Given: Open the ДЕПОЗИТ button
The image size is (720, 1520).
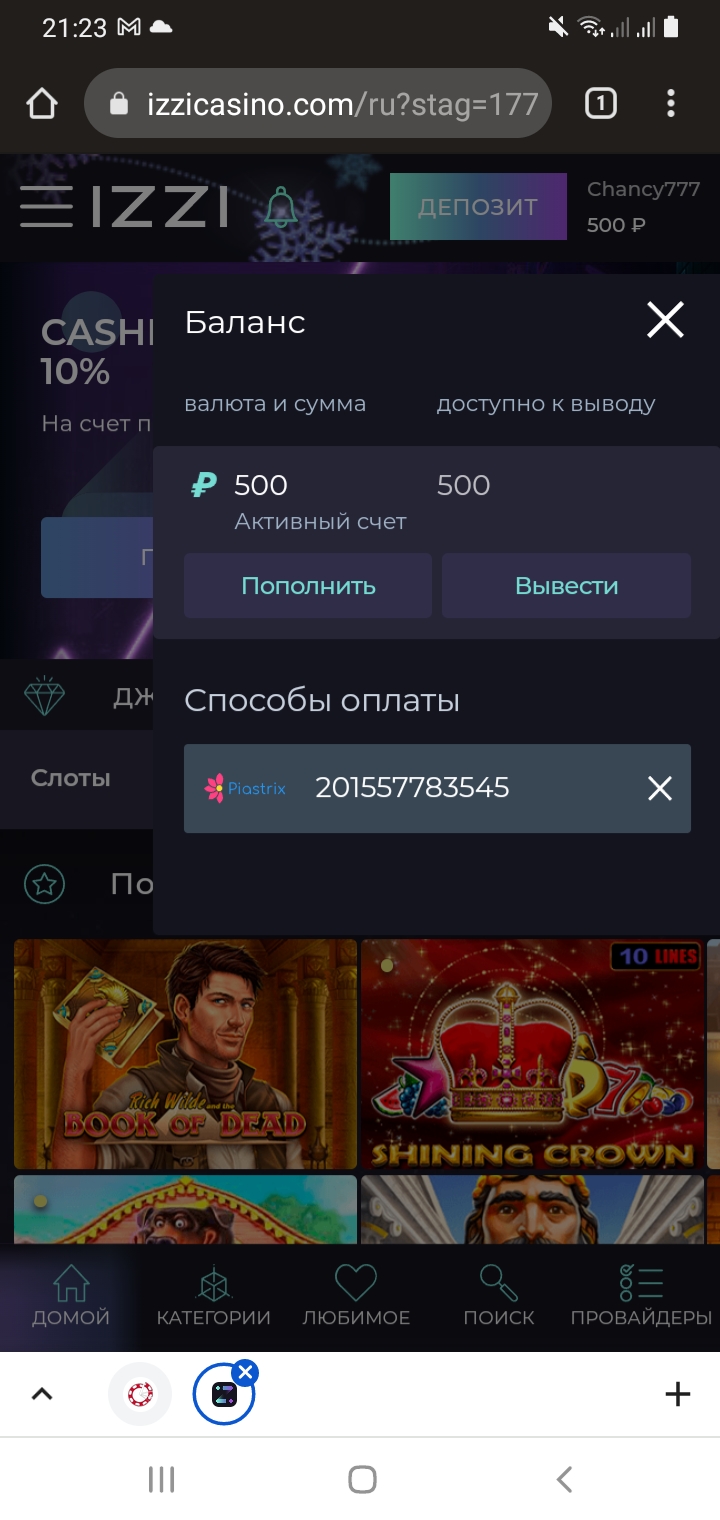Looking at the screenshot, I should click(478, 207).
